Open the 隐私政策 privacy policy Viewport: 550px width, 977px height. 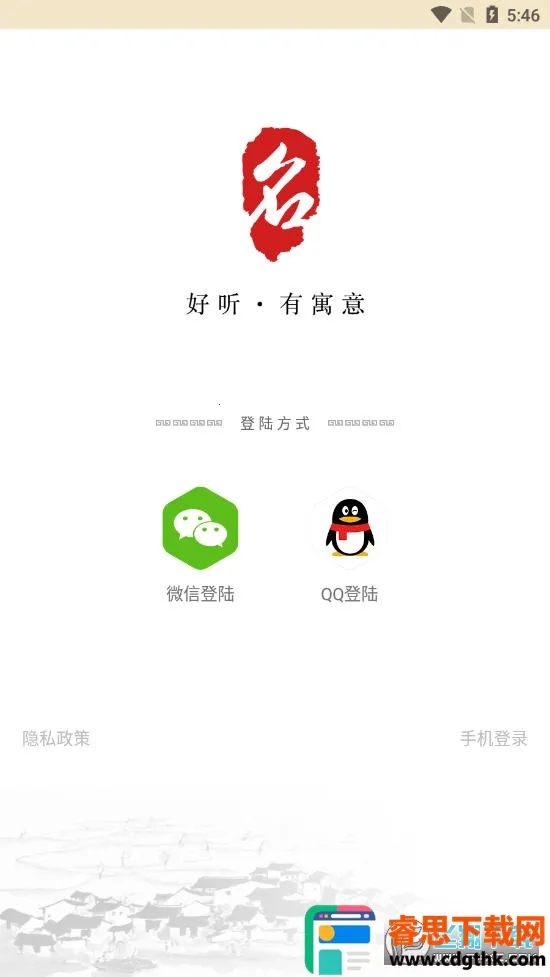tap(56, 738)
